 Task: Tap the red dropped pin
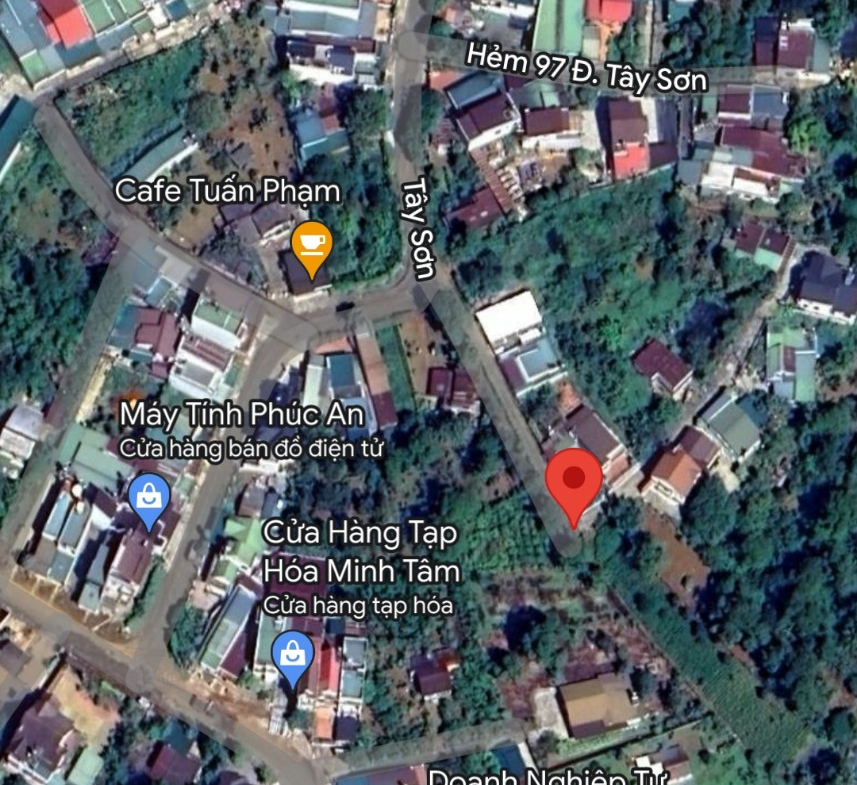(574, 480)
